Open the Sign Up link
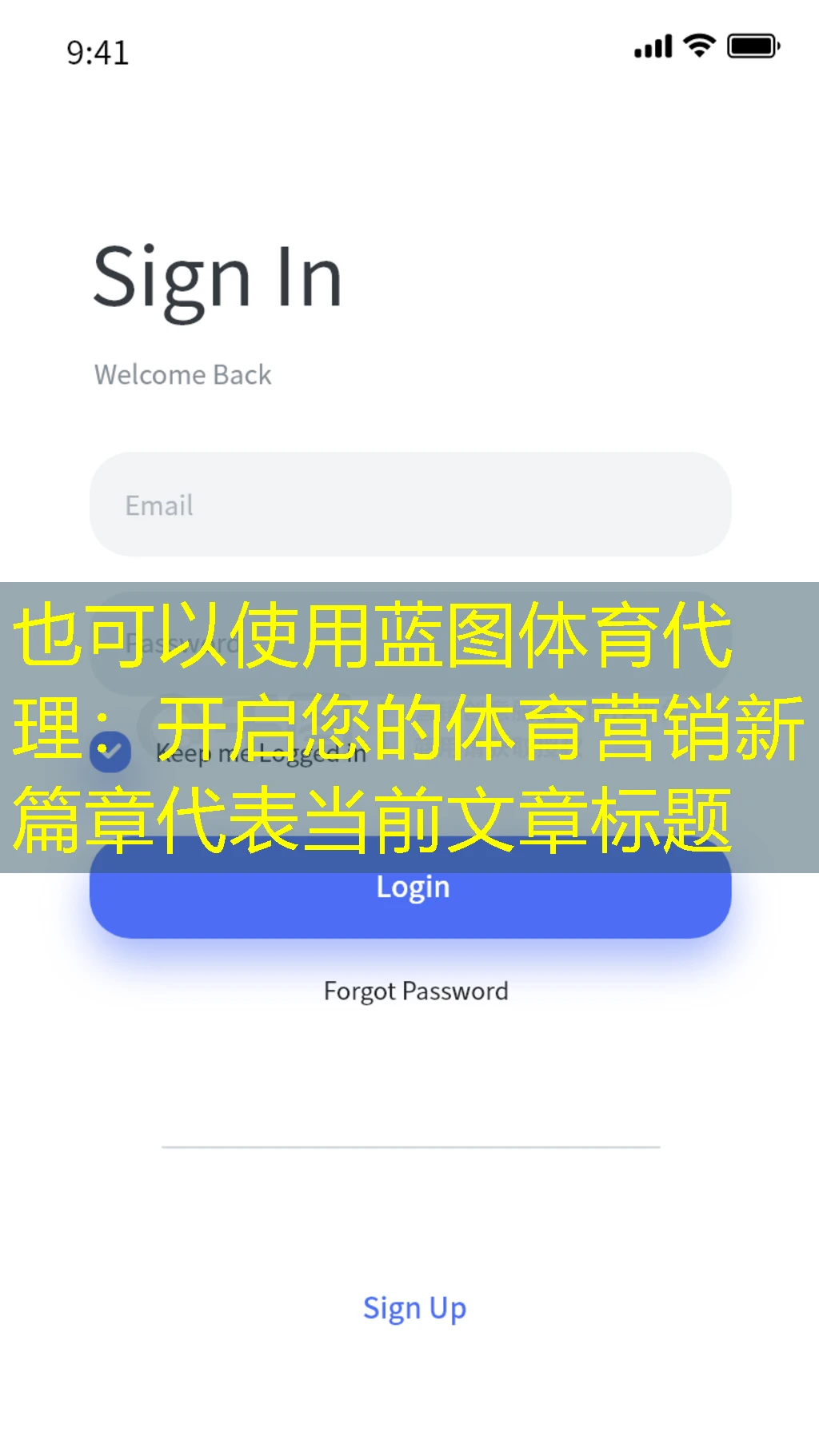819x1456 pixels. pyautogui.click(x=413, y=1308)
